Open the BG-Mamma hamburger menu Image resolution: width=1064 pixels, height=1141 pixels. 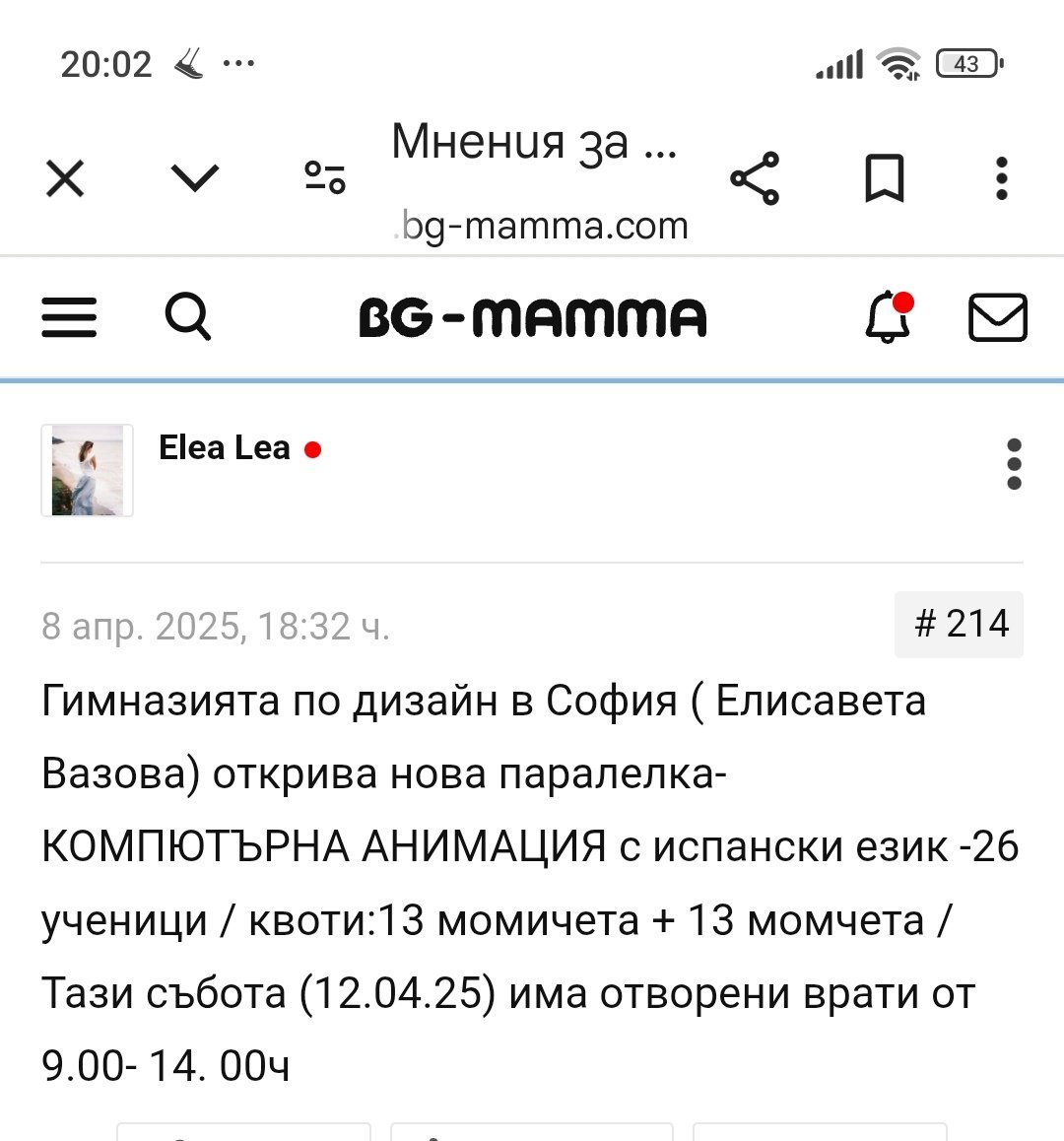tap(69, 317)
